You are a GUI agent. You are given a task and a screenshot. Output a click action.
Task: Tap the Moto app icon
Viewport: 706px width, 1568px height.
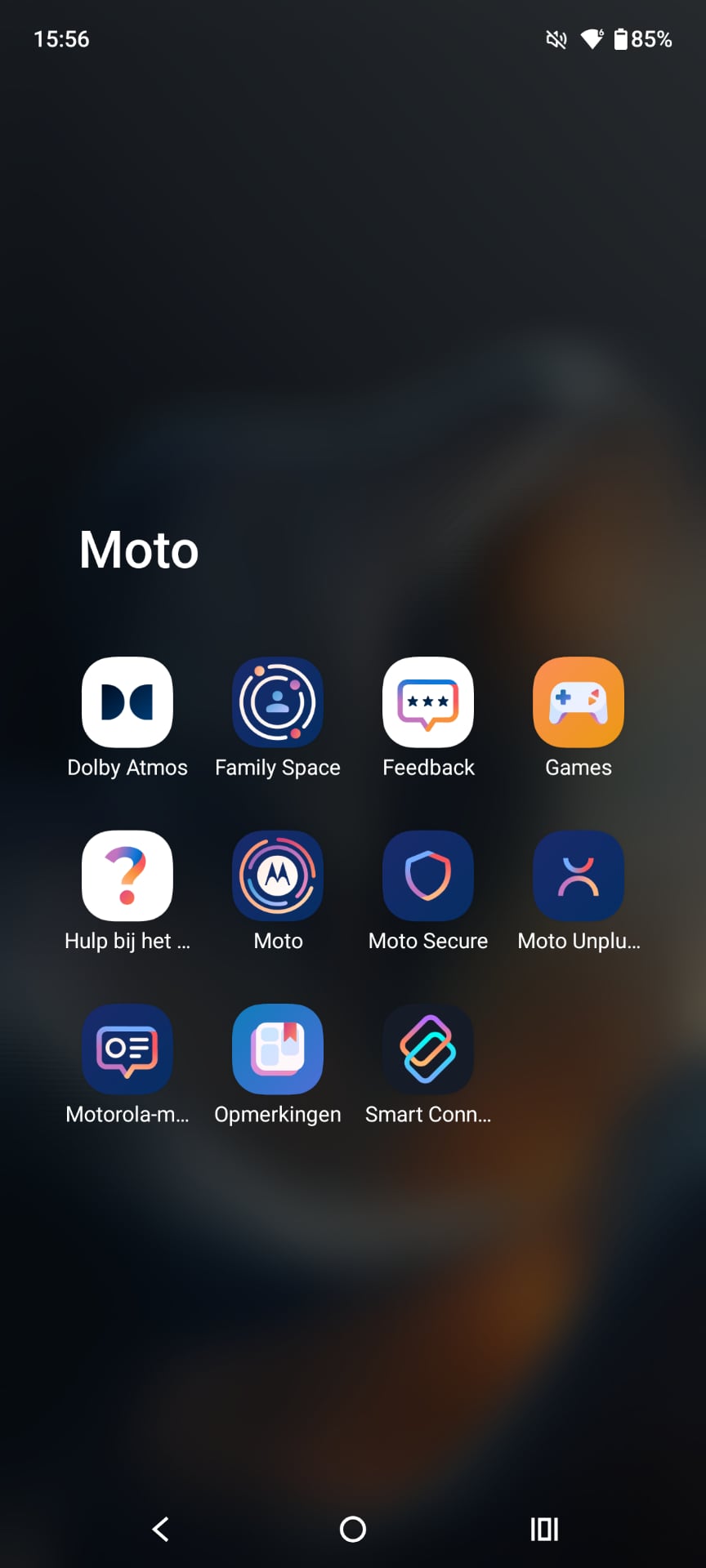(x=278, y=875)
